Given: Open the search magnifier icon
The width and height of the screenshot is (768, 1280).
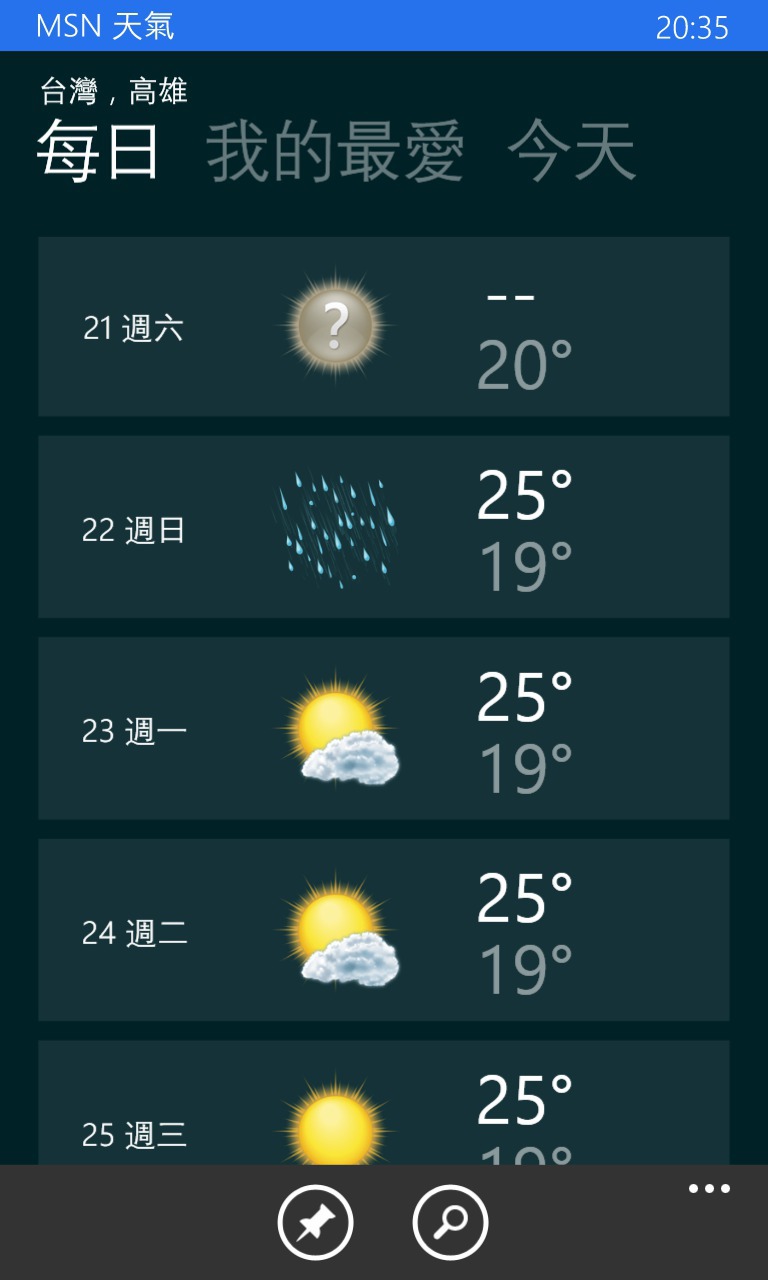Looking at the screenshot, I should click(x=450, y=1222).
